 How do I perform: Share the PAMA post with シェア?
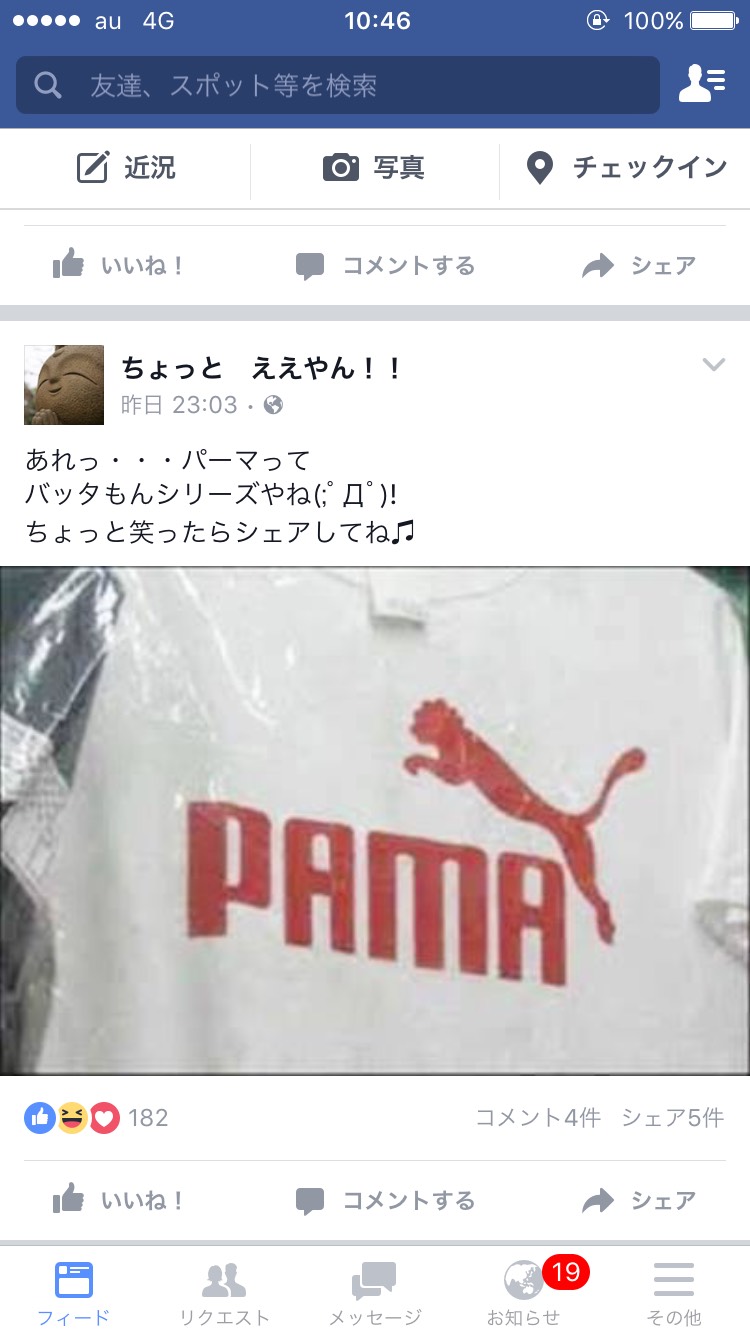coord(639,1200)
